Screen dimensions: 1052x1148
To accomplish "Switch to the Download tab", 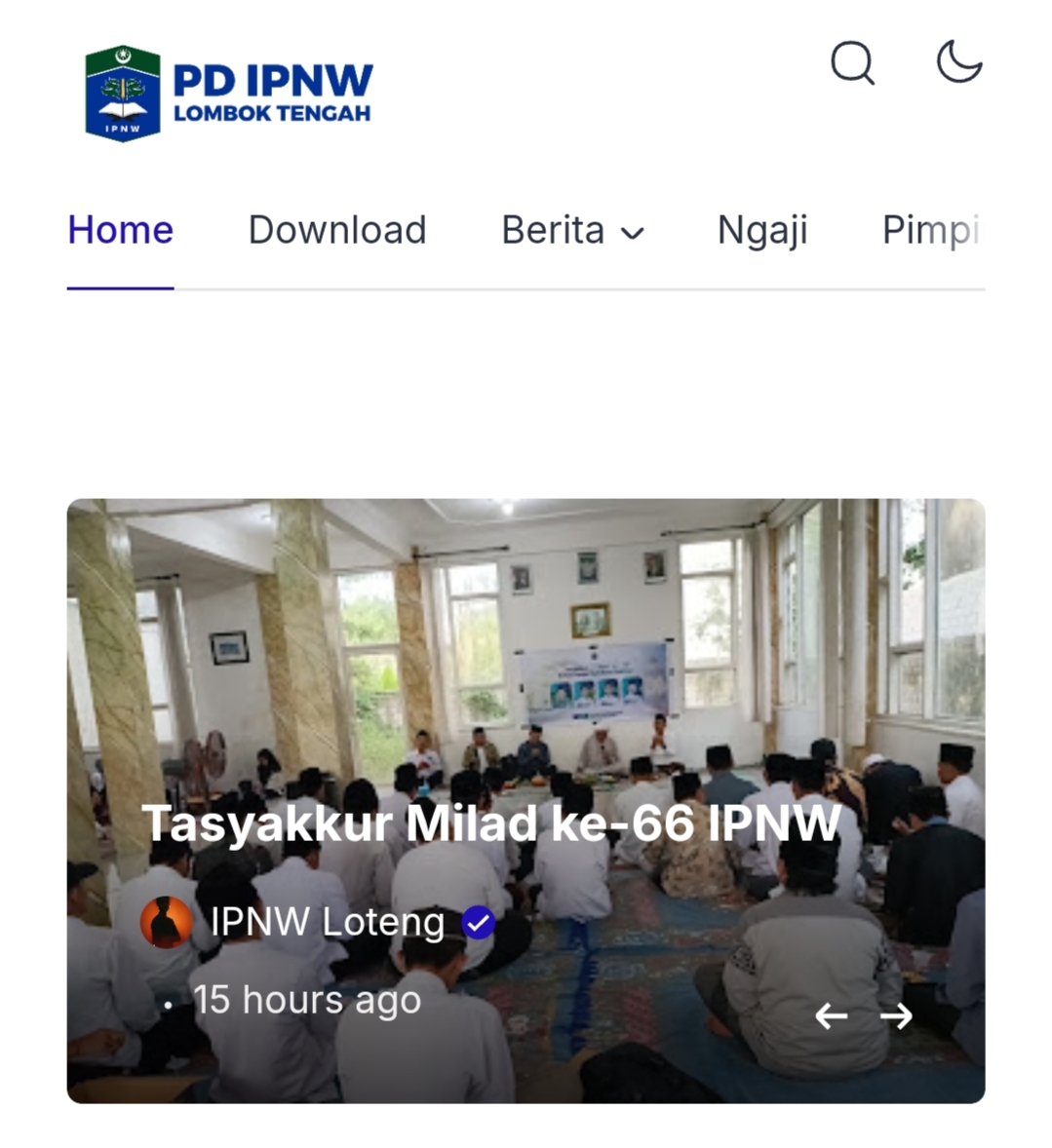I will tap(336, 231).
